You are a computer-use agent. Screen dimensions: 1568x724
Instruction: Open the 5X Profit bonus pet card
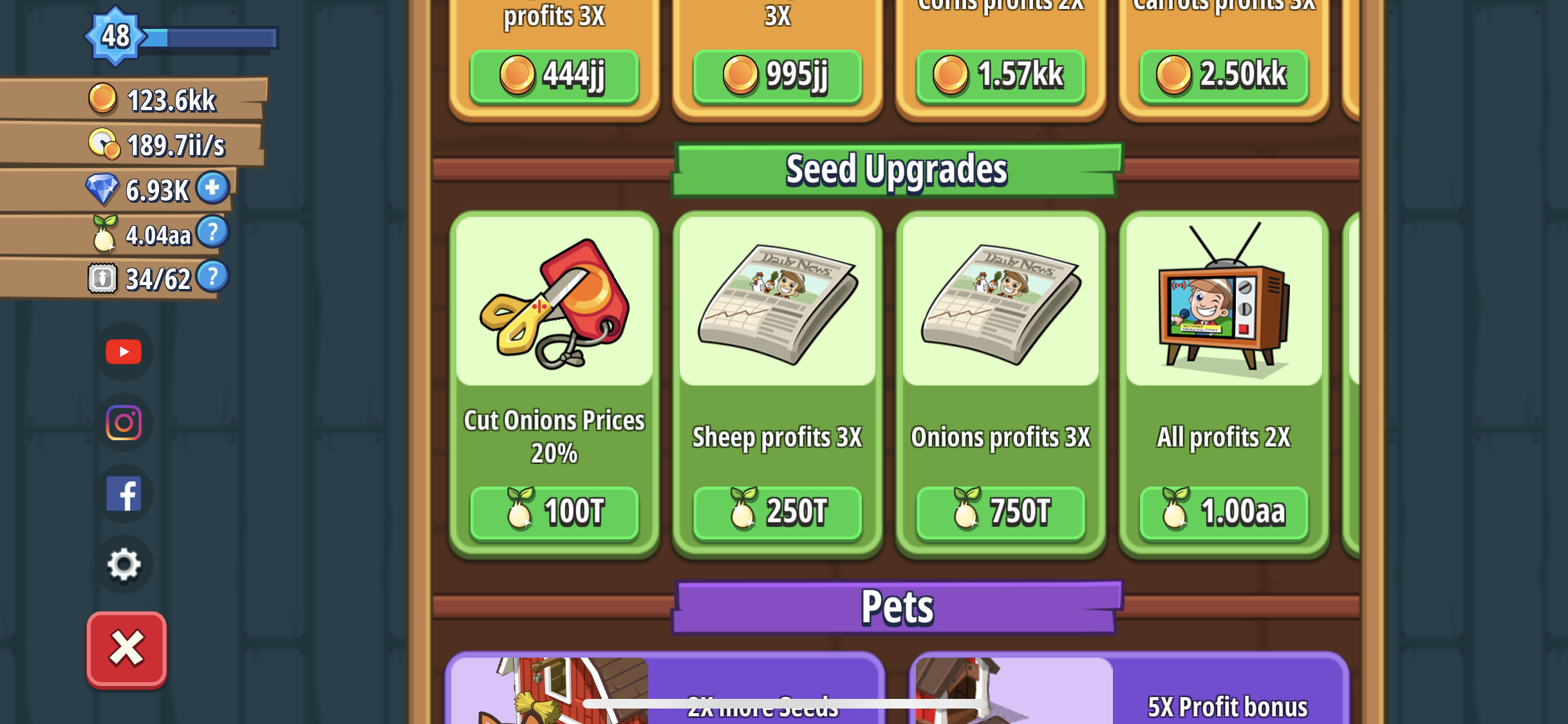pyautogui.click(x=1130, y=689)
